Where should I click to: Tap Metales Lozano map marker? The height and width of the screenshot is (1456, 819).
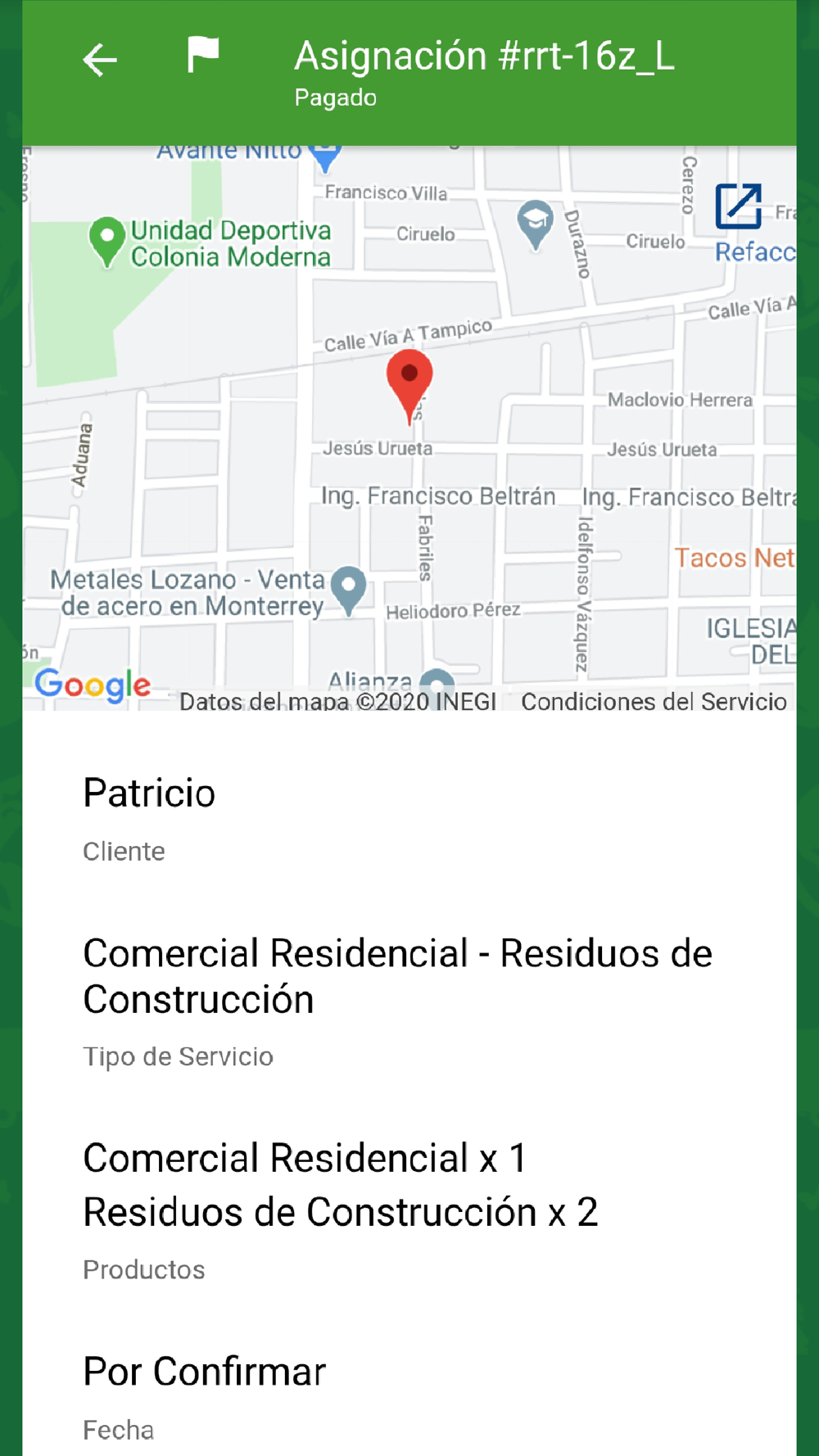tap(350, 590)
